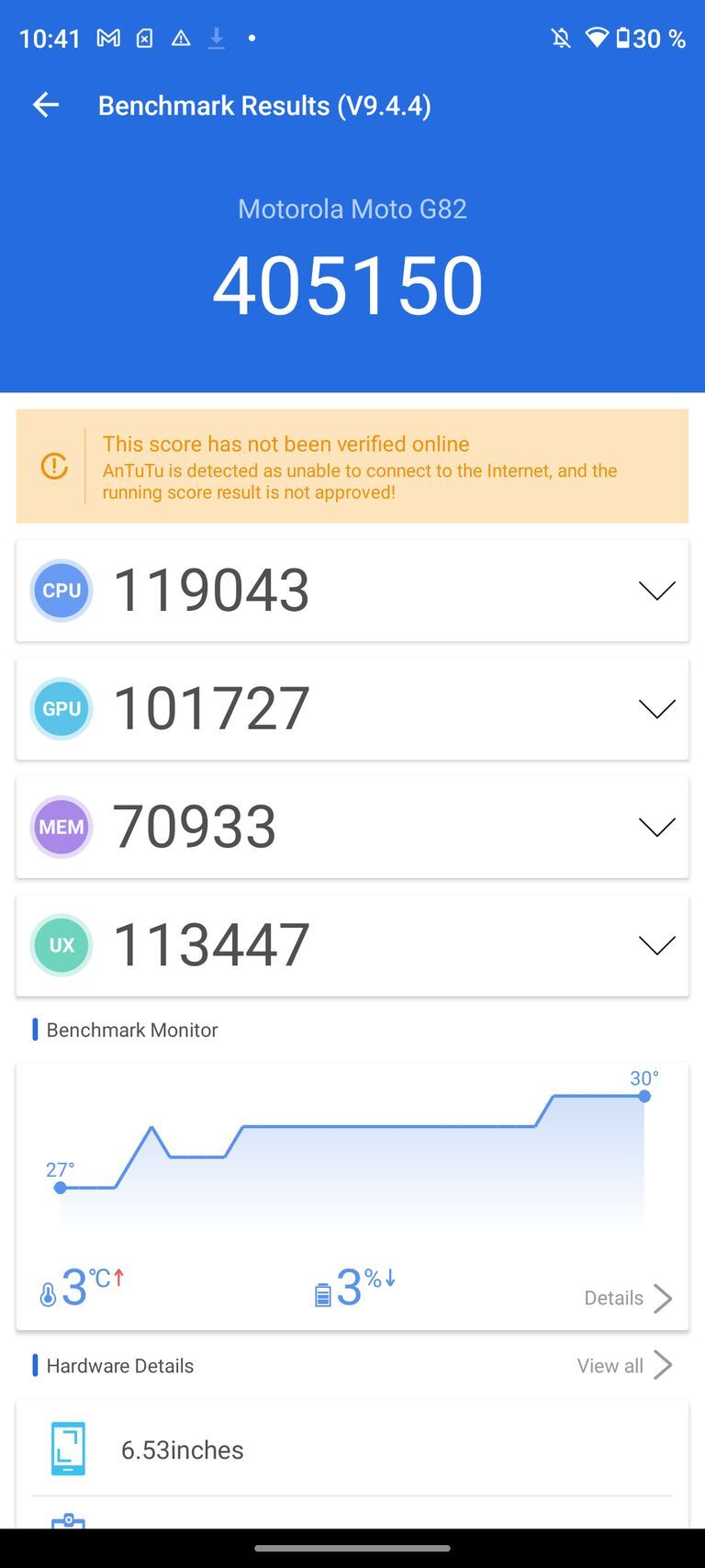Viewport: 705px width, 1568px height.
Task: Expand the UX score details
Action: 656,944
